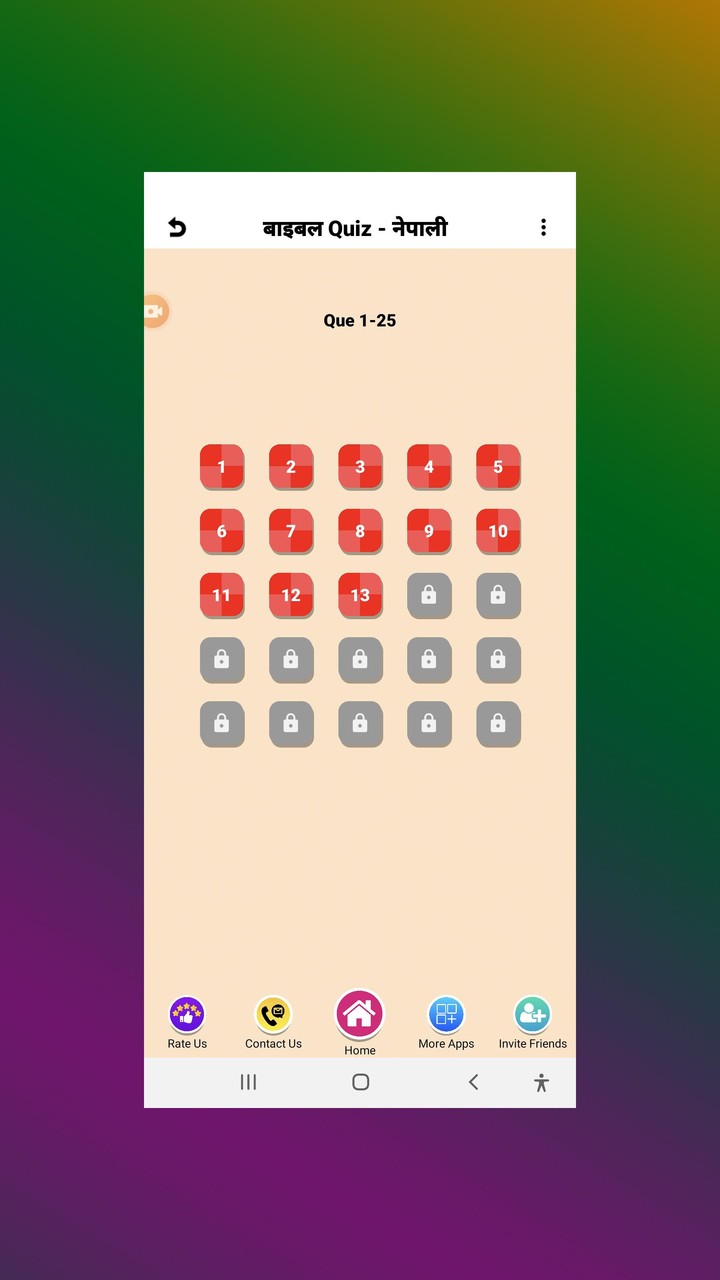Image resolution: width=720 pixels, height=1280 pixels.
Task: Browse More Apps
Action: pyautogui.click(x=446, y=1022)
